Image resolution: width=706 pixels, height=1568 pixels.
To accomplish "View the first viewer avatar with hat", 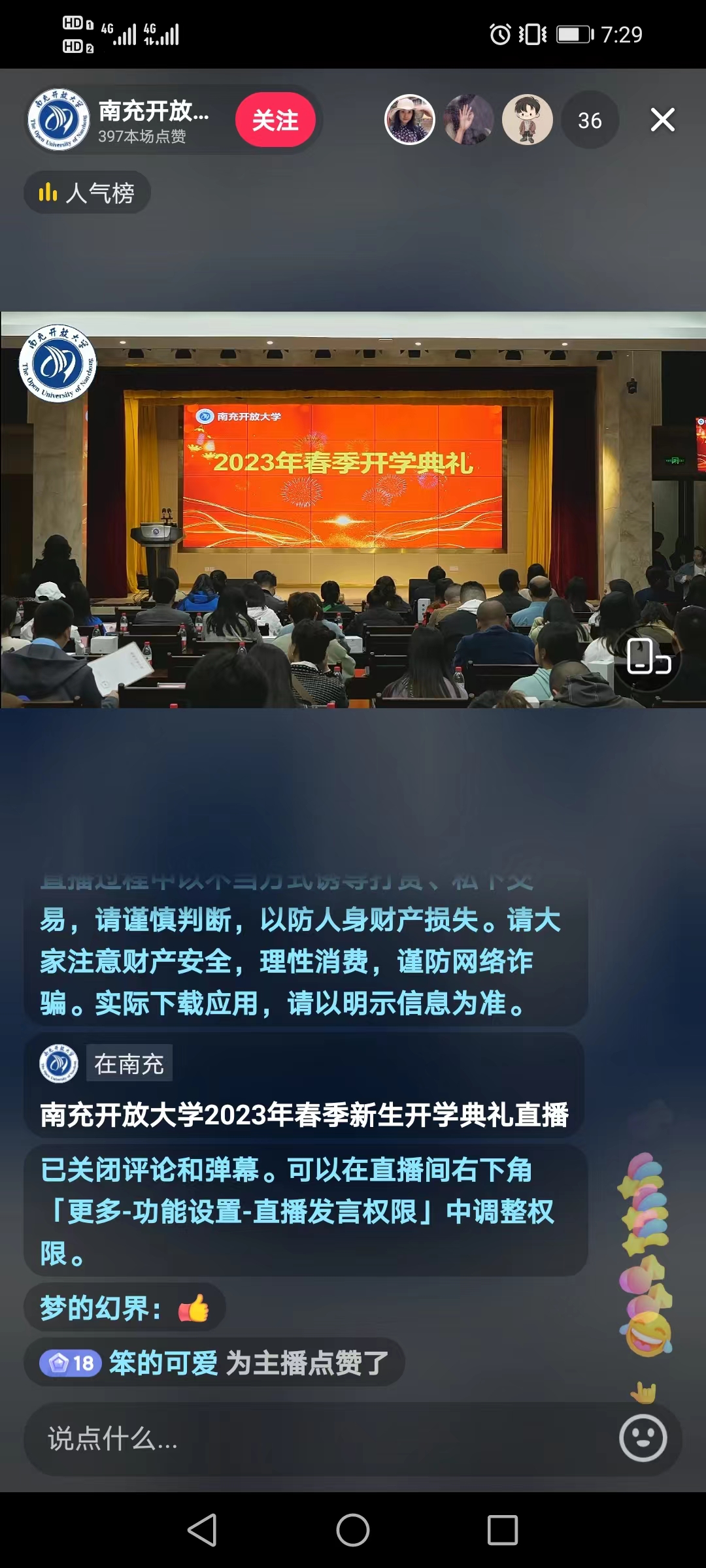I will [410, 120].
